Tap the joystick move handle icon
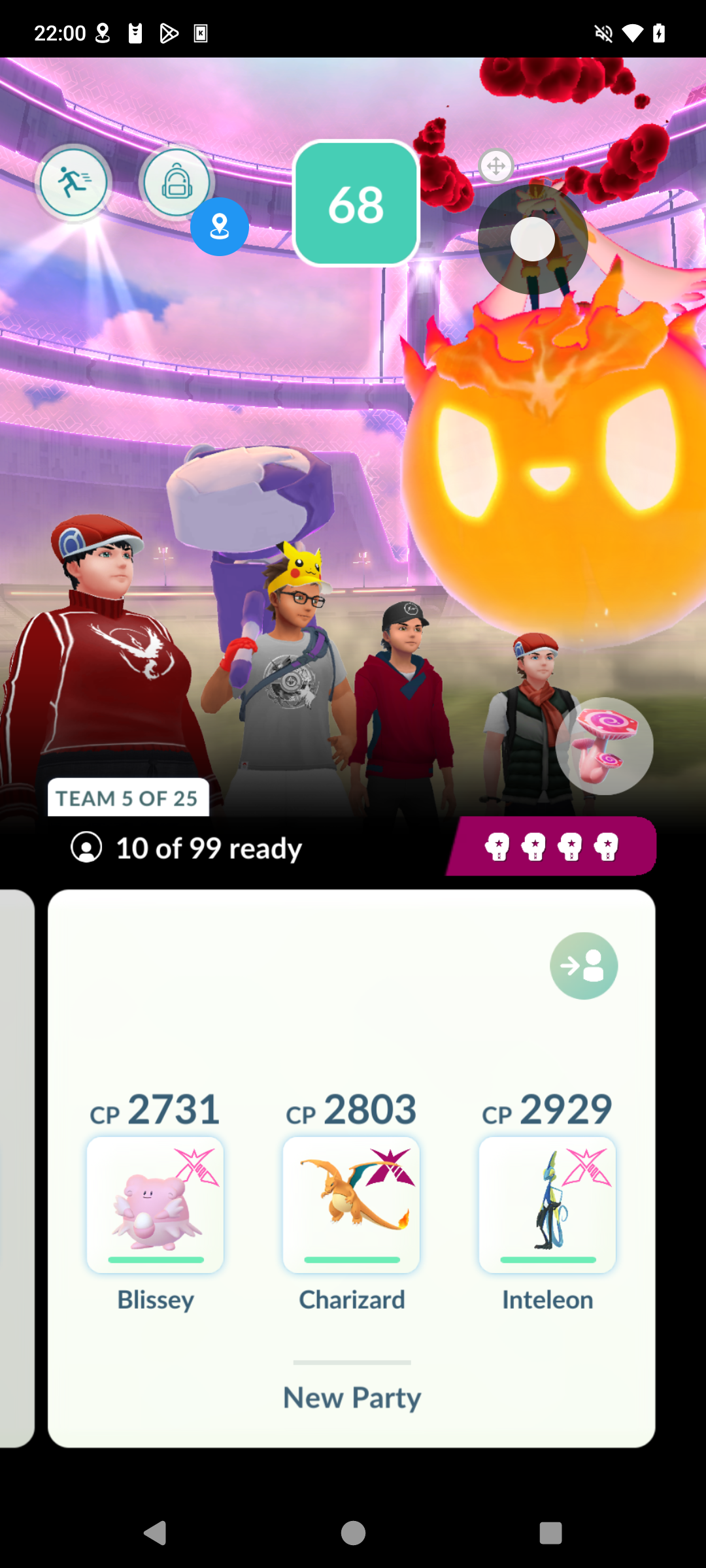The image size is (706, 1568). coord(496,166)
